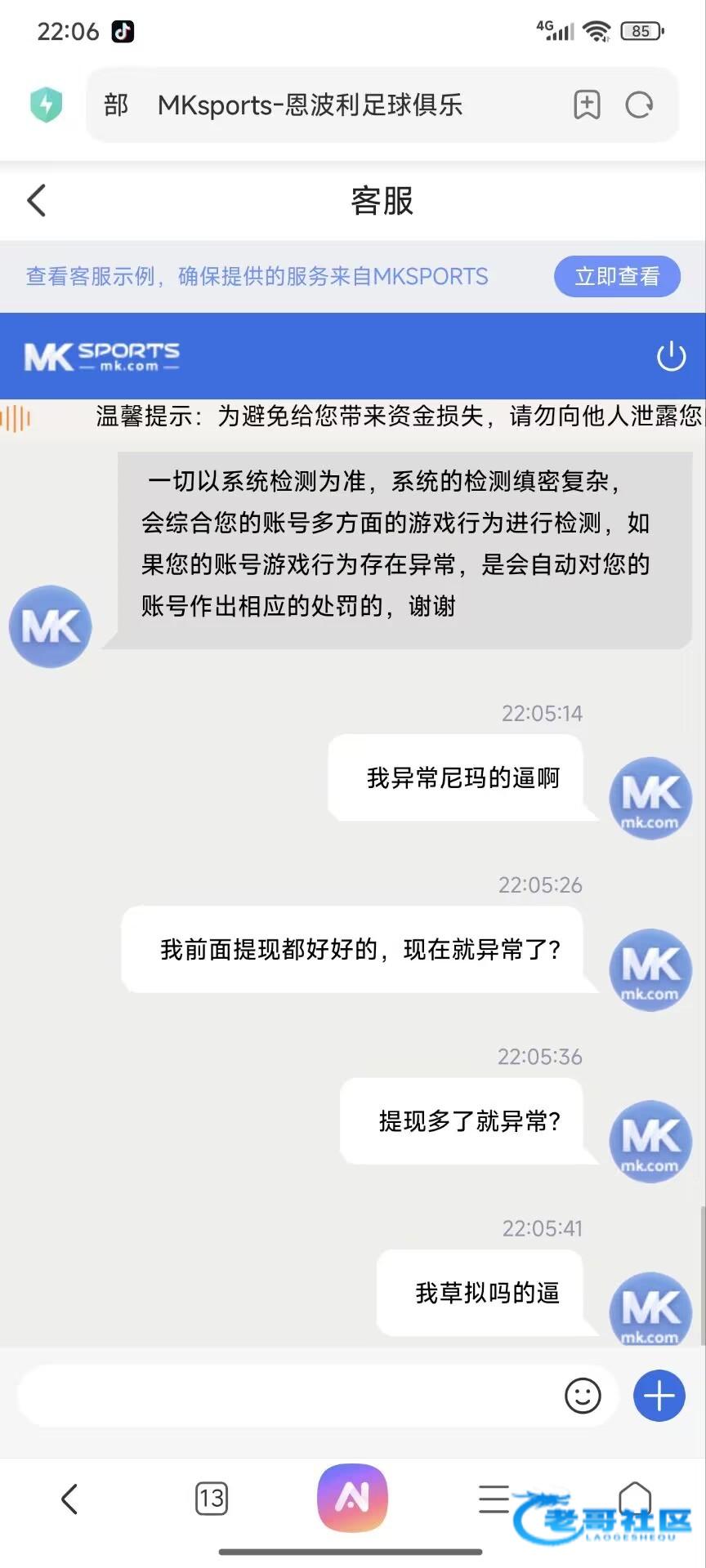Screen dimensions: 706x1568
Task: Open the 13 tabs switcher
Action: point(211,1499)
